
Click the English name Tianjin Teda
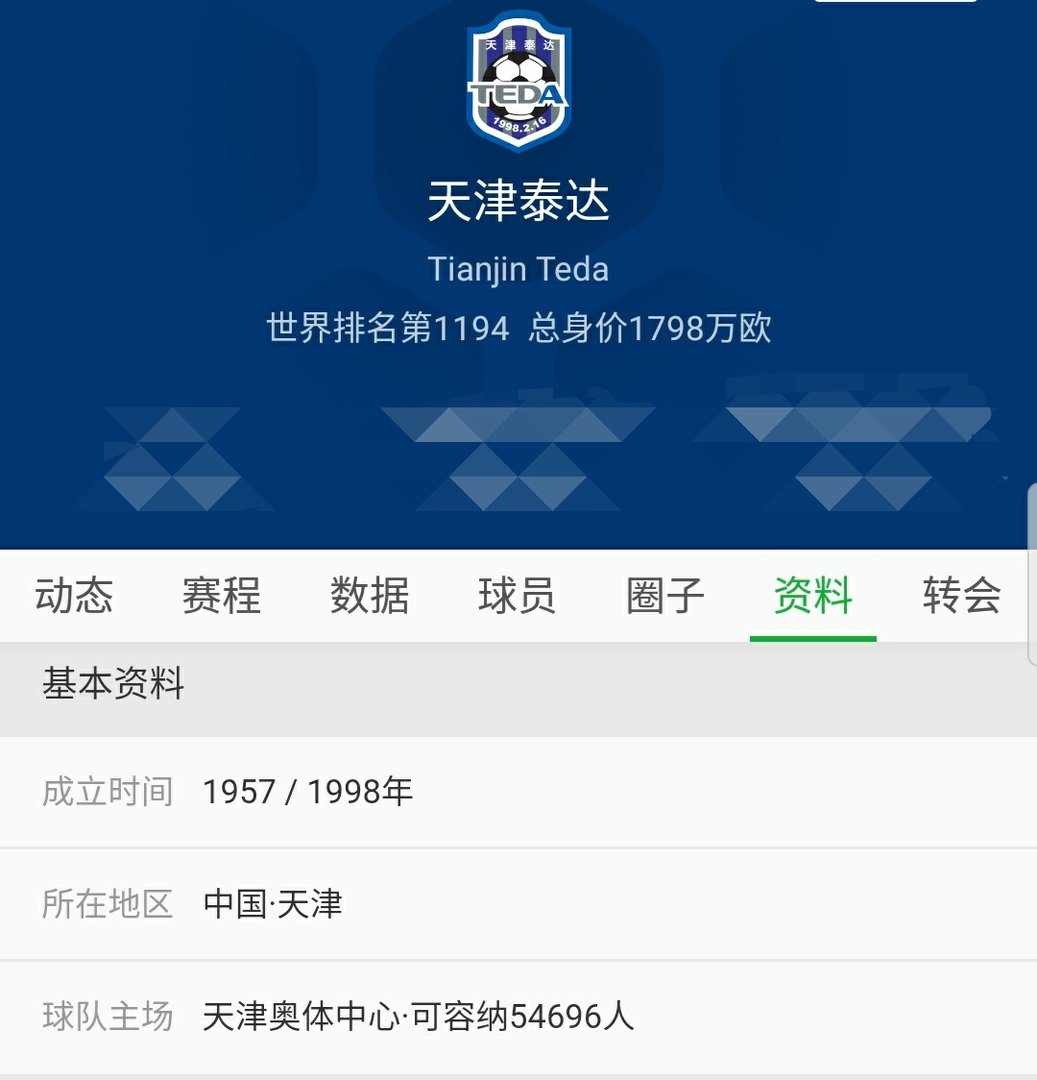click(518, 268)
